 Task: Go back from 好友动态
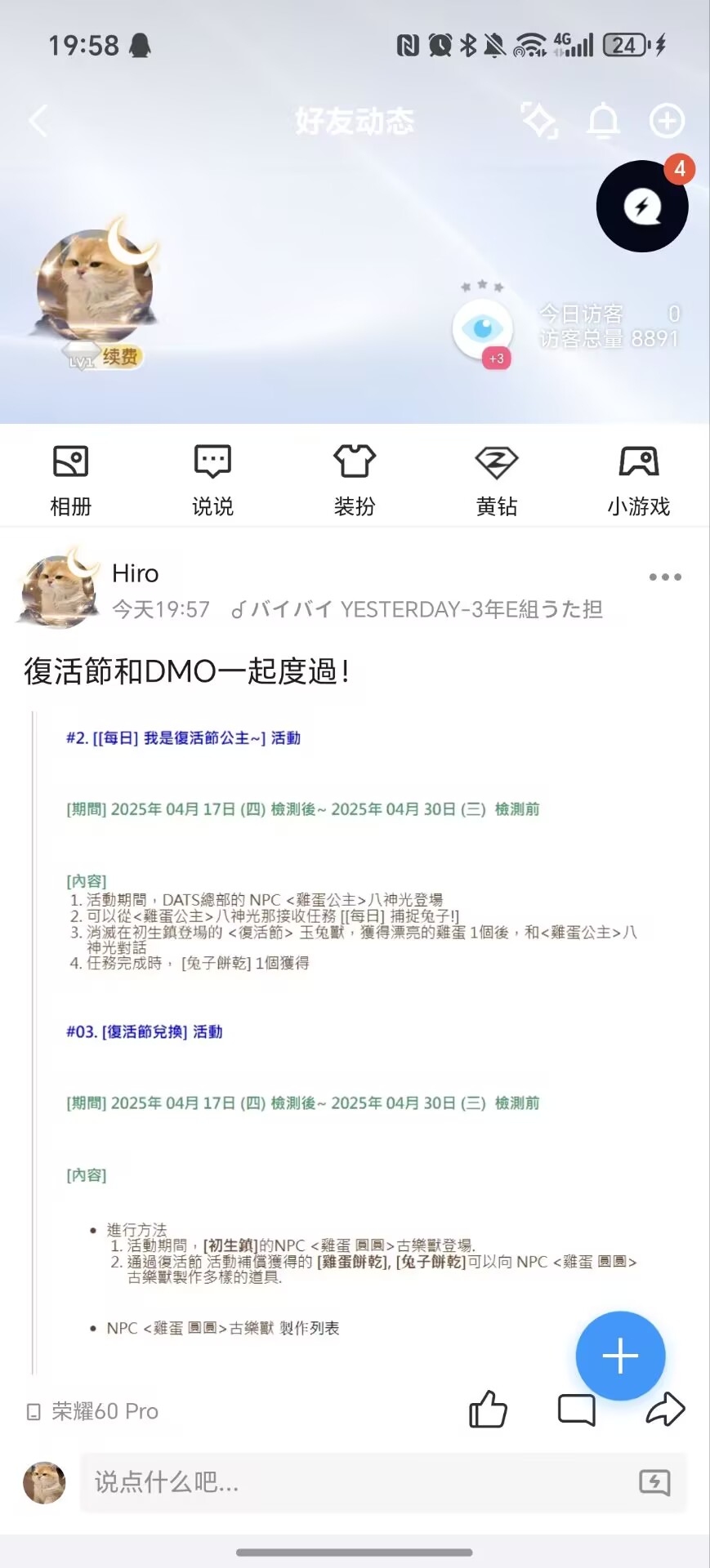click(x=38, y=121)
